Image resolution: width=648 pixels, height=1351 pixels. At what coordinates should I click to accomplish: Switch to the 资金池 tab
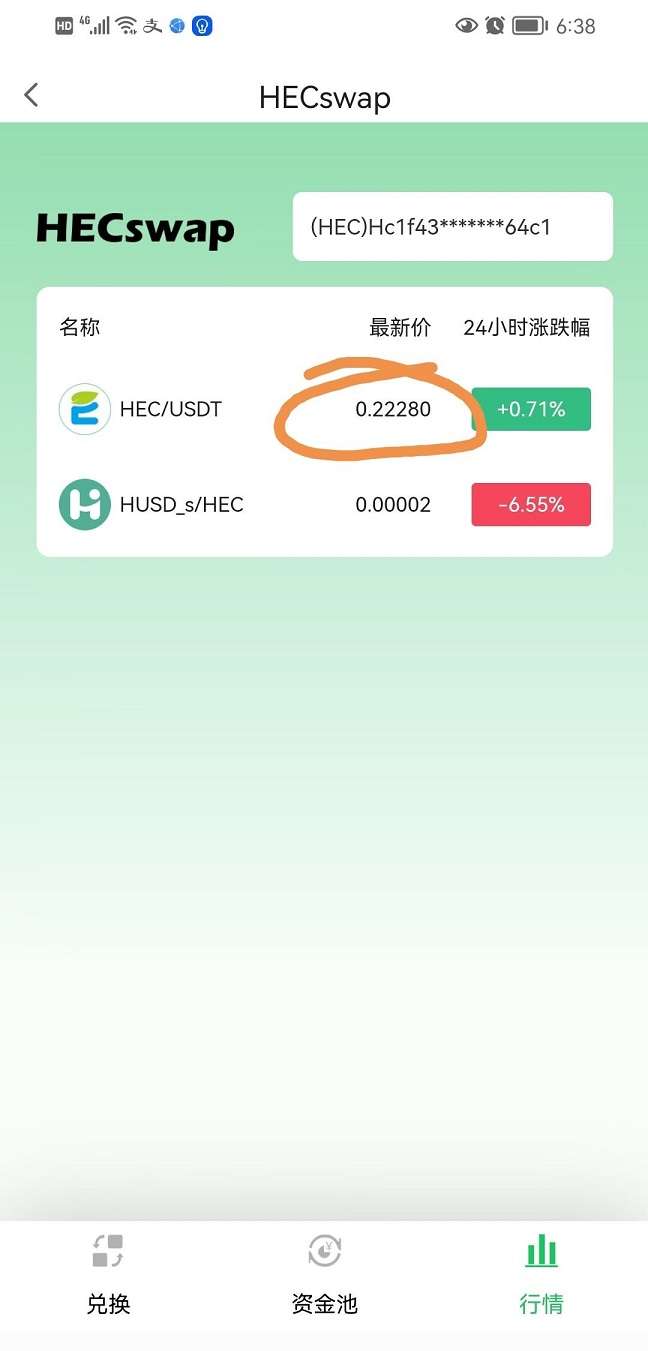324,1274
